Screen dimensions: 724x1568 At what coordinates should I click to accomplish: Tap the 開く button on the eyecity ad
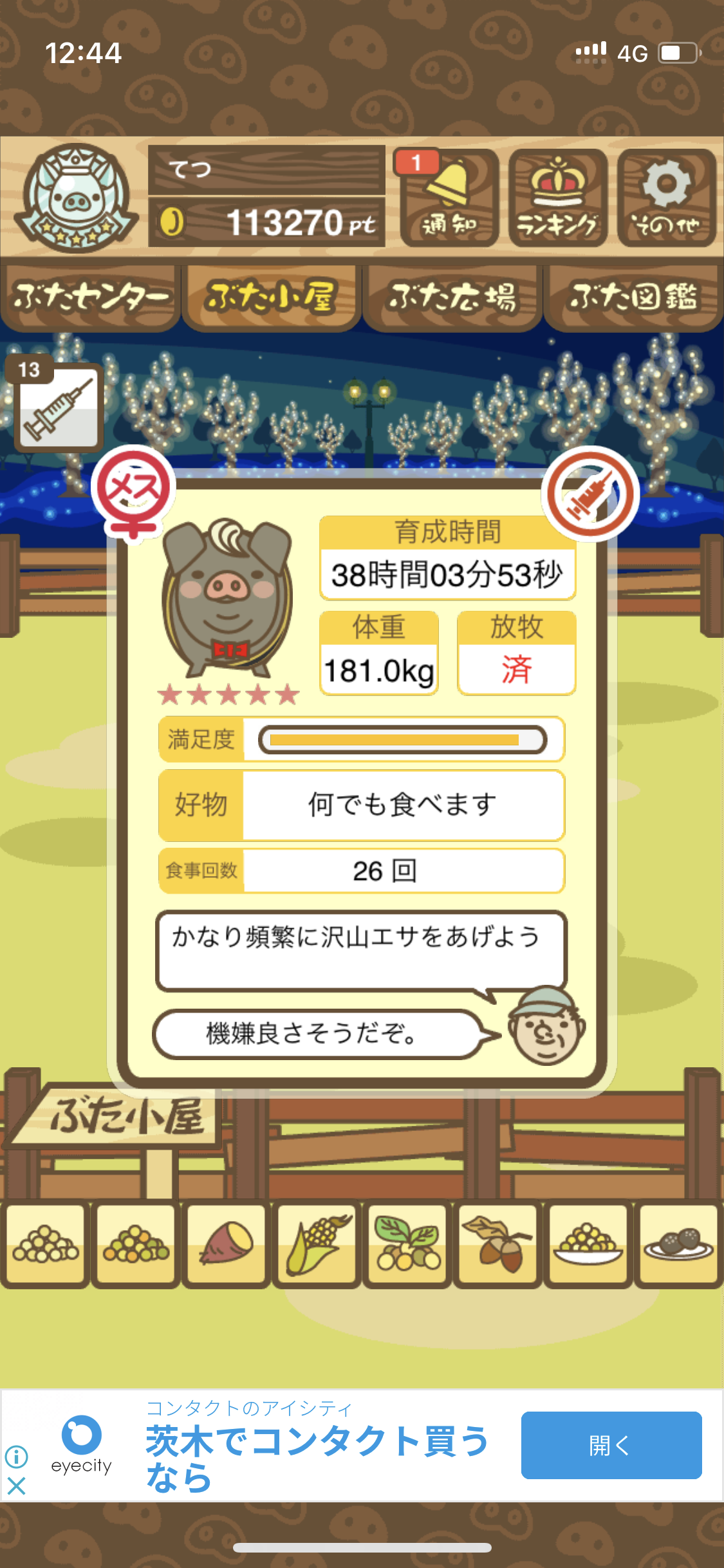[611, 1445]
